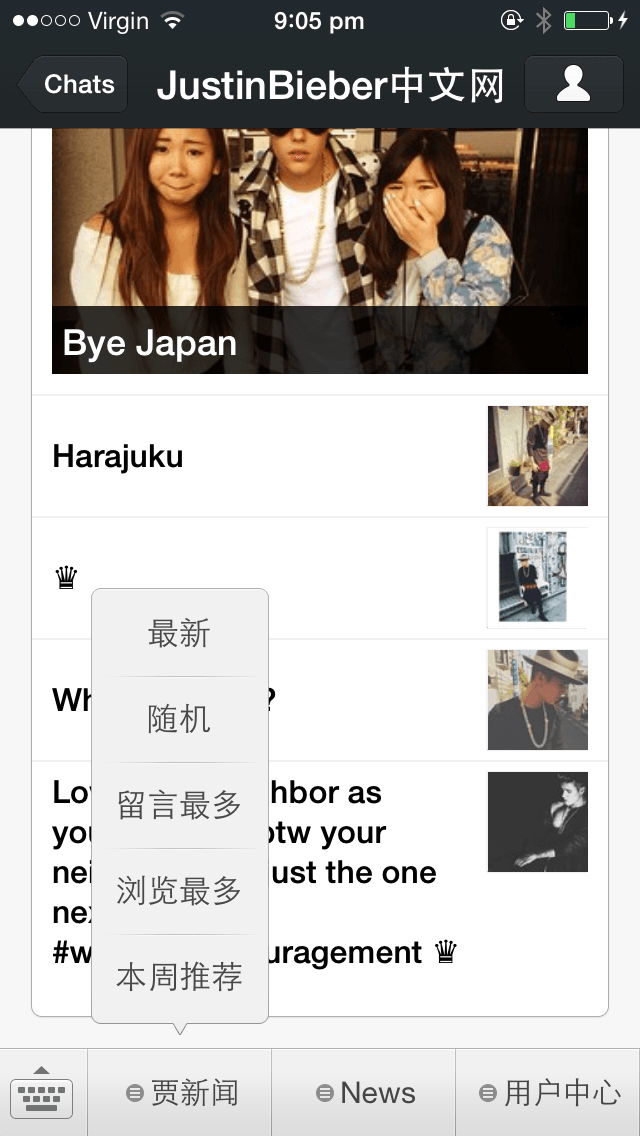The height and width of the screenshot is (1136, 640).
Task: Open the News menu button
Action: click(x=364, y=1093)
